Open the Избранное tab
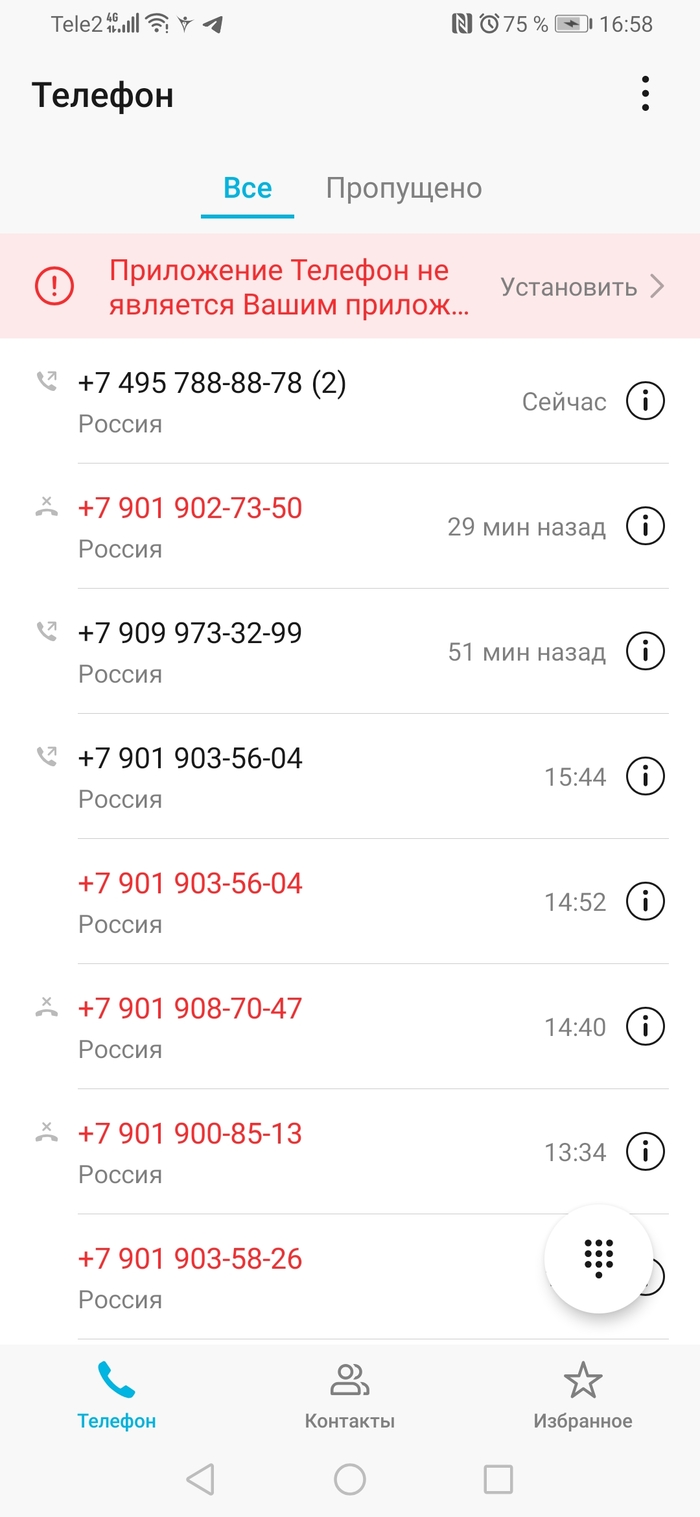The width and height of the screenshot is (700, 1517). click(582, 1395)
